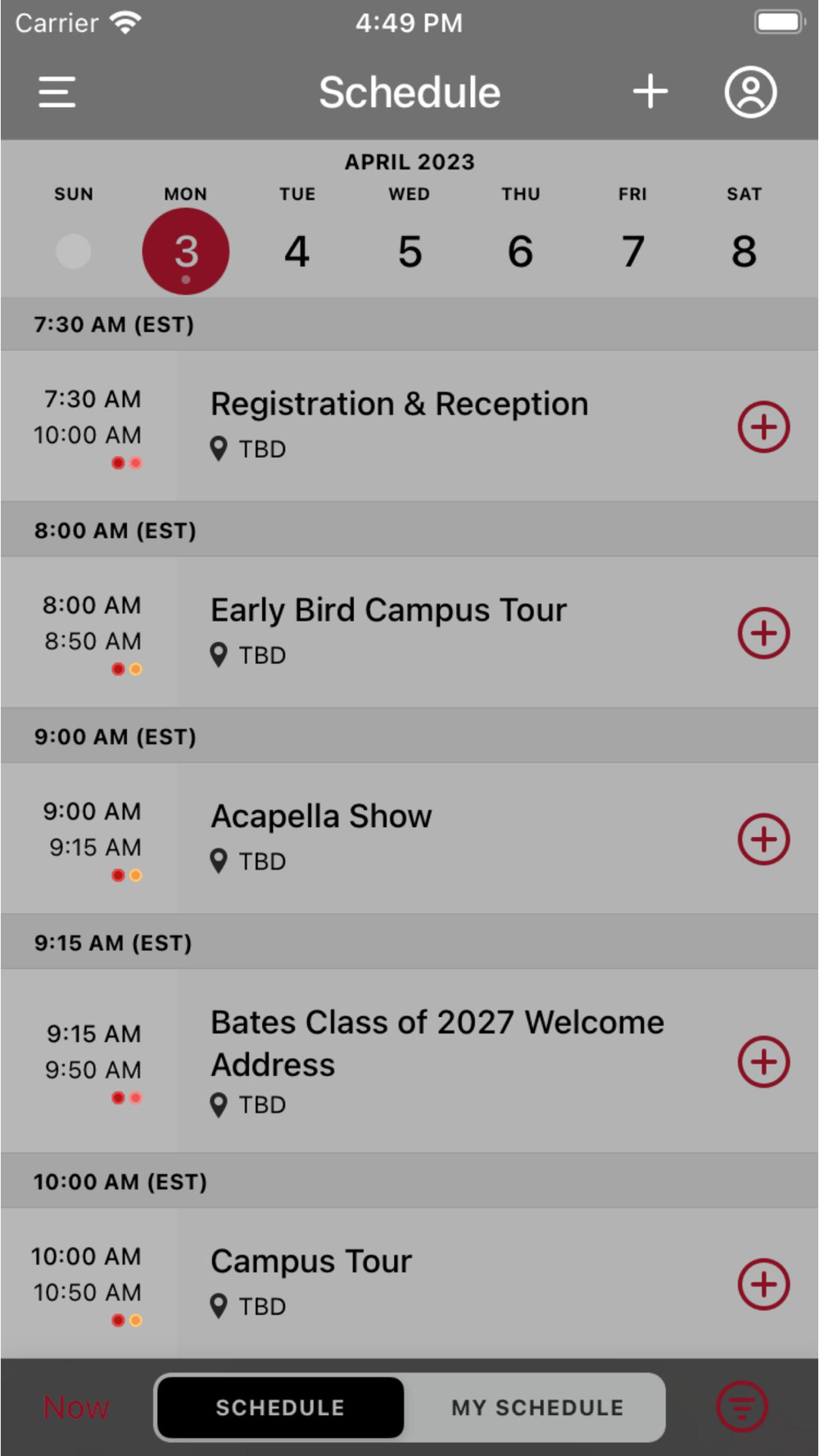
Task: Tap the plus icon in the header
Action: (x=650, y=92)
